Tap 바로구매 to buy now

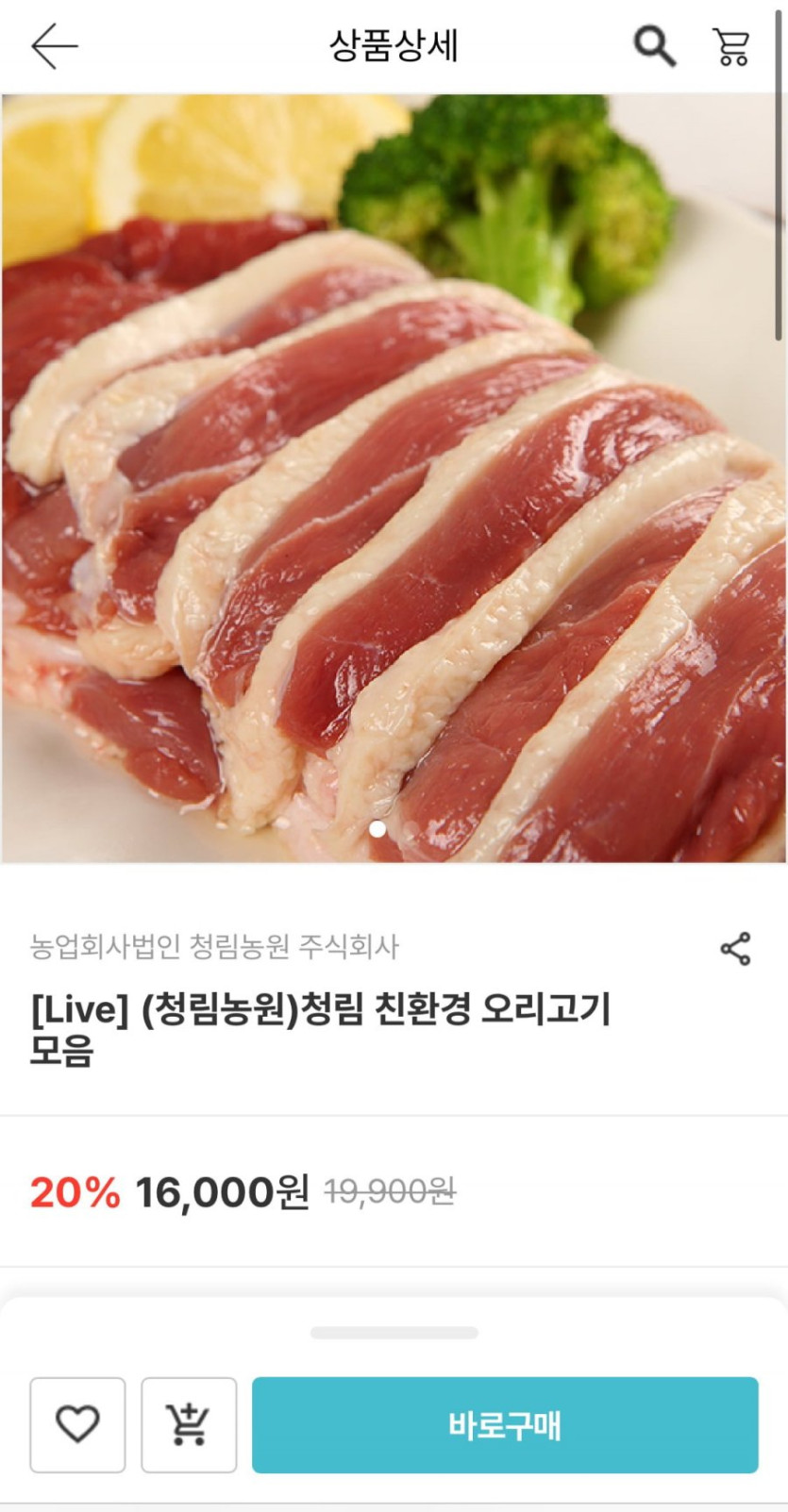coord(505,1424)
